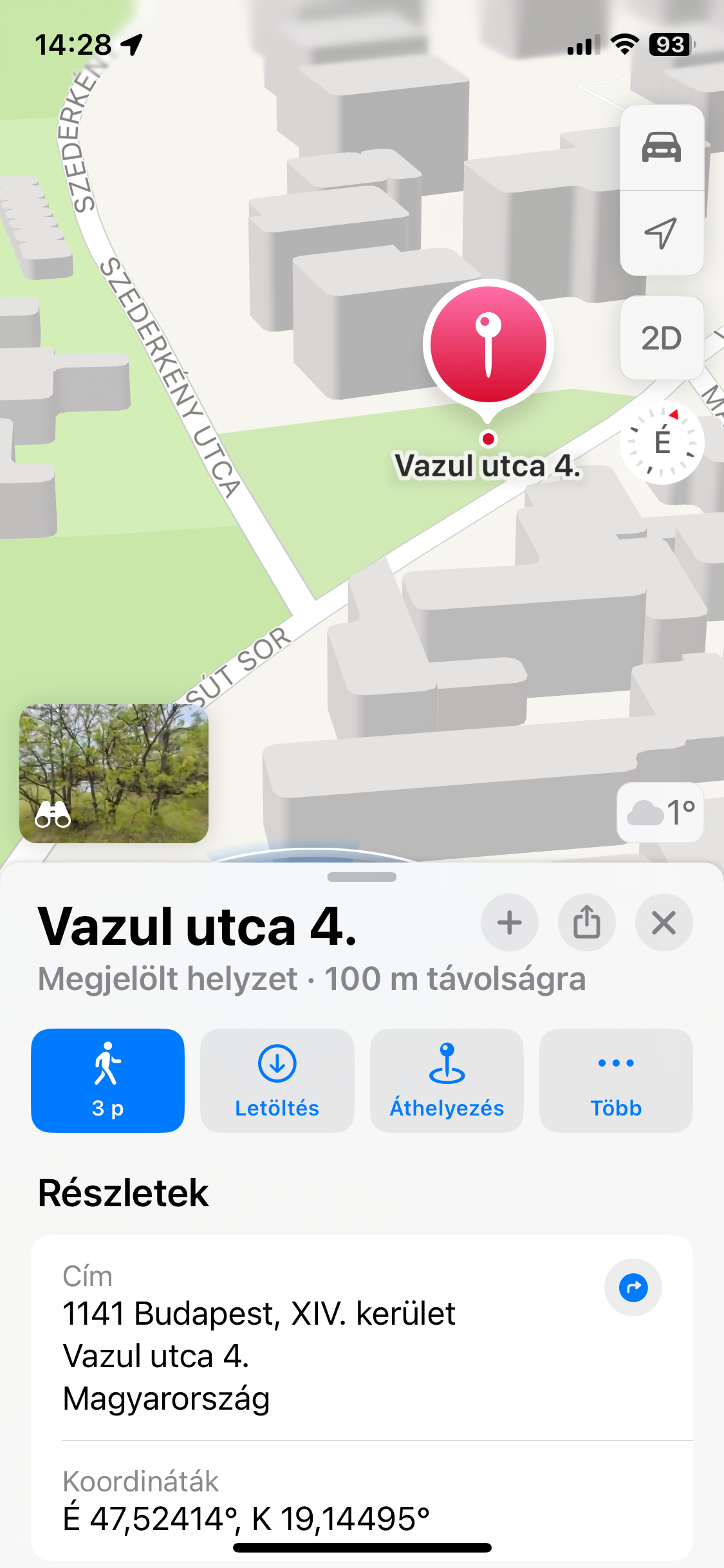Screen dimensions: 724x1568
Task: Close the Vazul utca 4. place card
Action: point(664,922)
